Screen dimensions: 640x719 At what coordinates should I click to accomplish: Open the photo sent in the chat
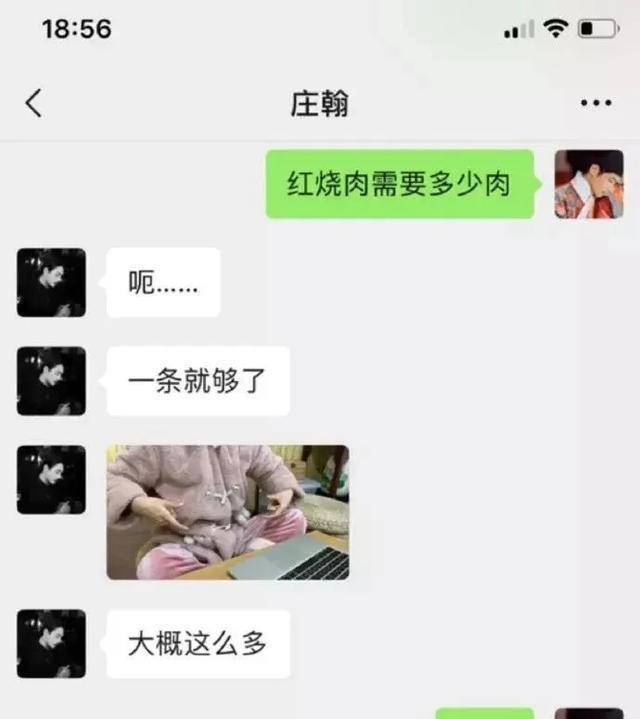click(228, 512)
